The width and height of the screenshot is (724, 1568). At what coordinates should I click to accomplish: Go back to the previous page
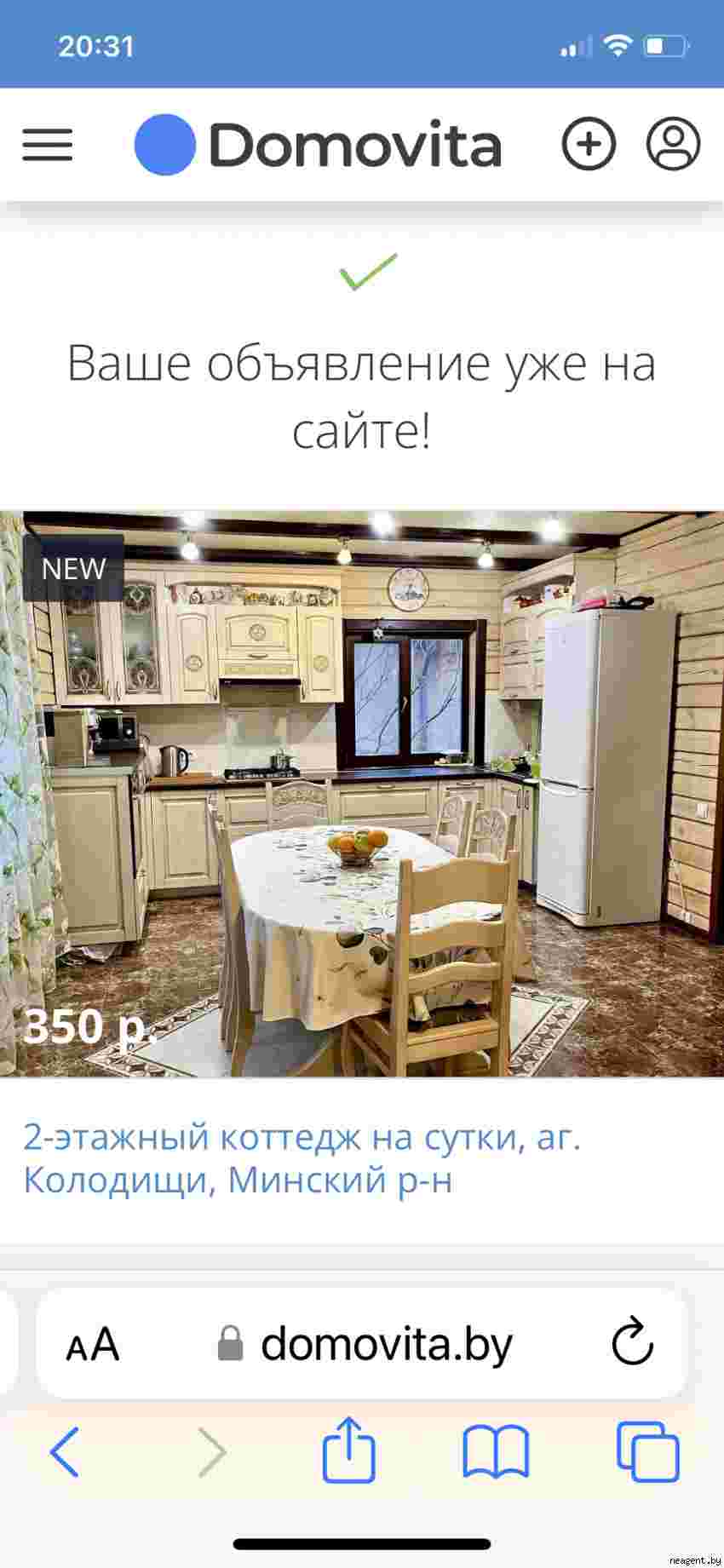pyautogui.click(x=65, y=1452)
